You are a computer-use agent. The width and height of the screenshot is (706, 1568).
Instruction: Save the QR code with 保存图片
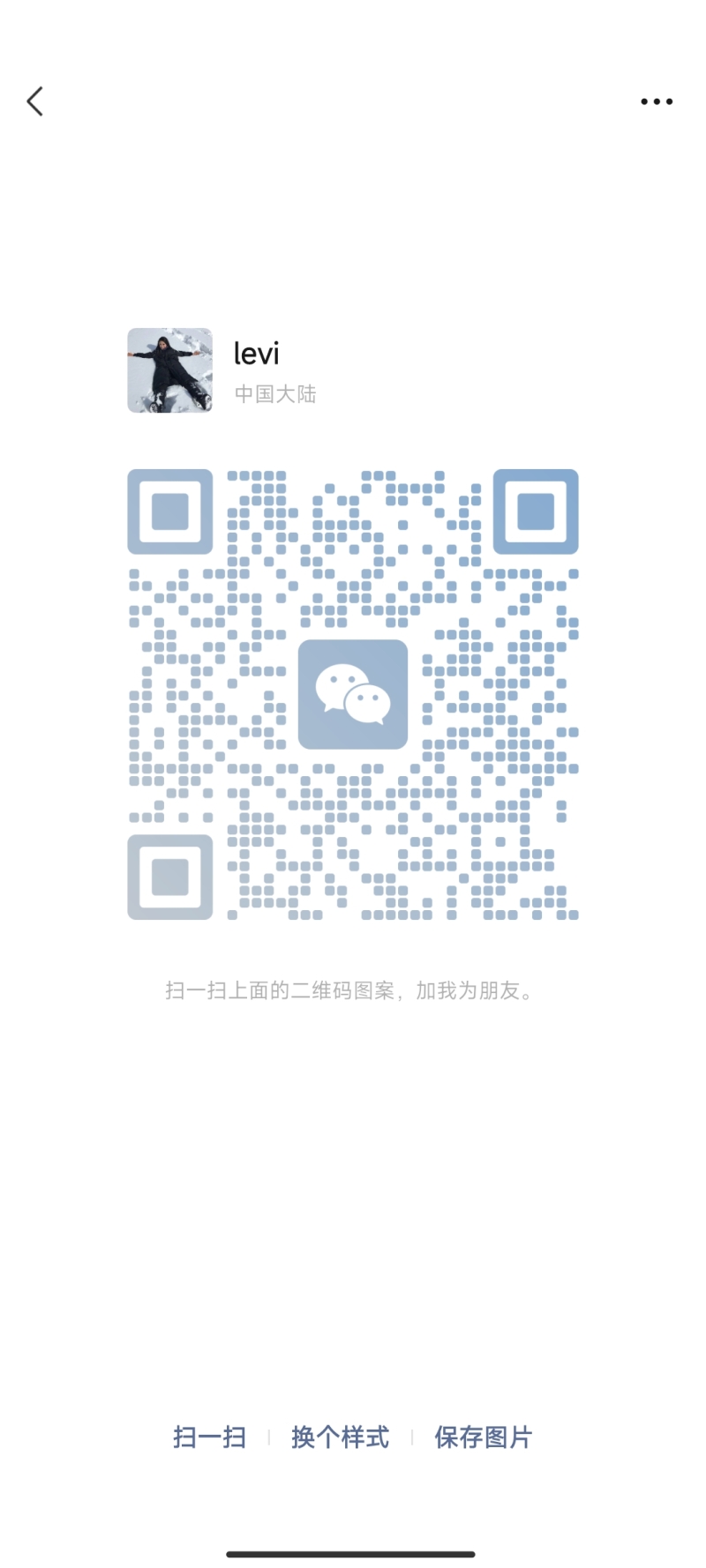click(x=483, y=1437)
